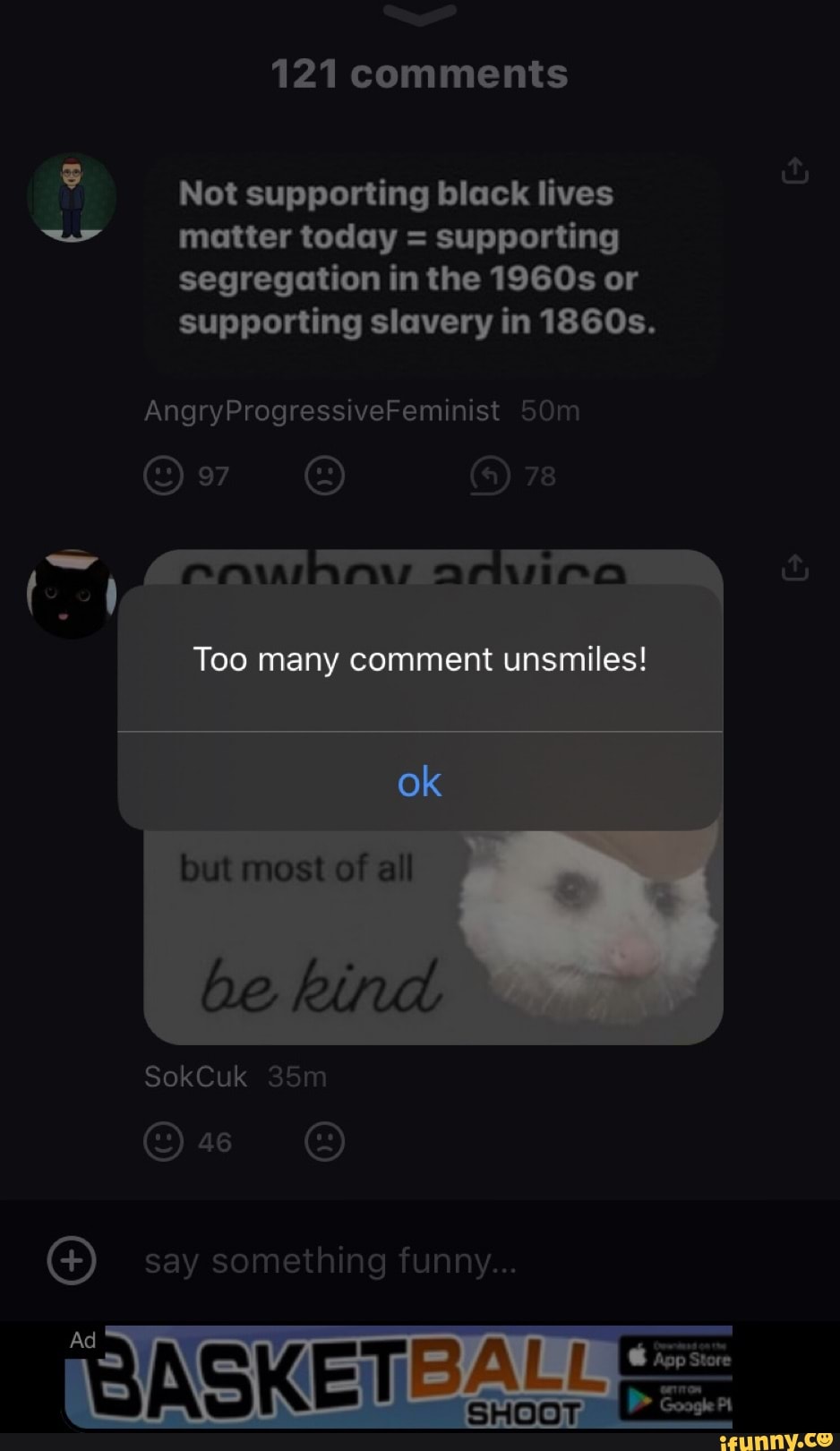Smile SokCuk's comment
Viewport: 840px width, 1451px height.
click(x=163, y=1142)
